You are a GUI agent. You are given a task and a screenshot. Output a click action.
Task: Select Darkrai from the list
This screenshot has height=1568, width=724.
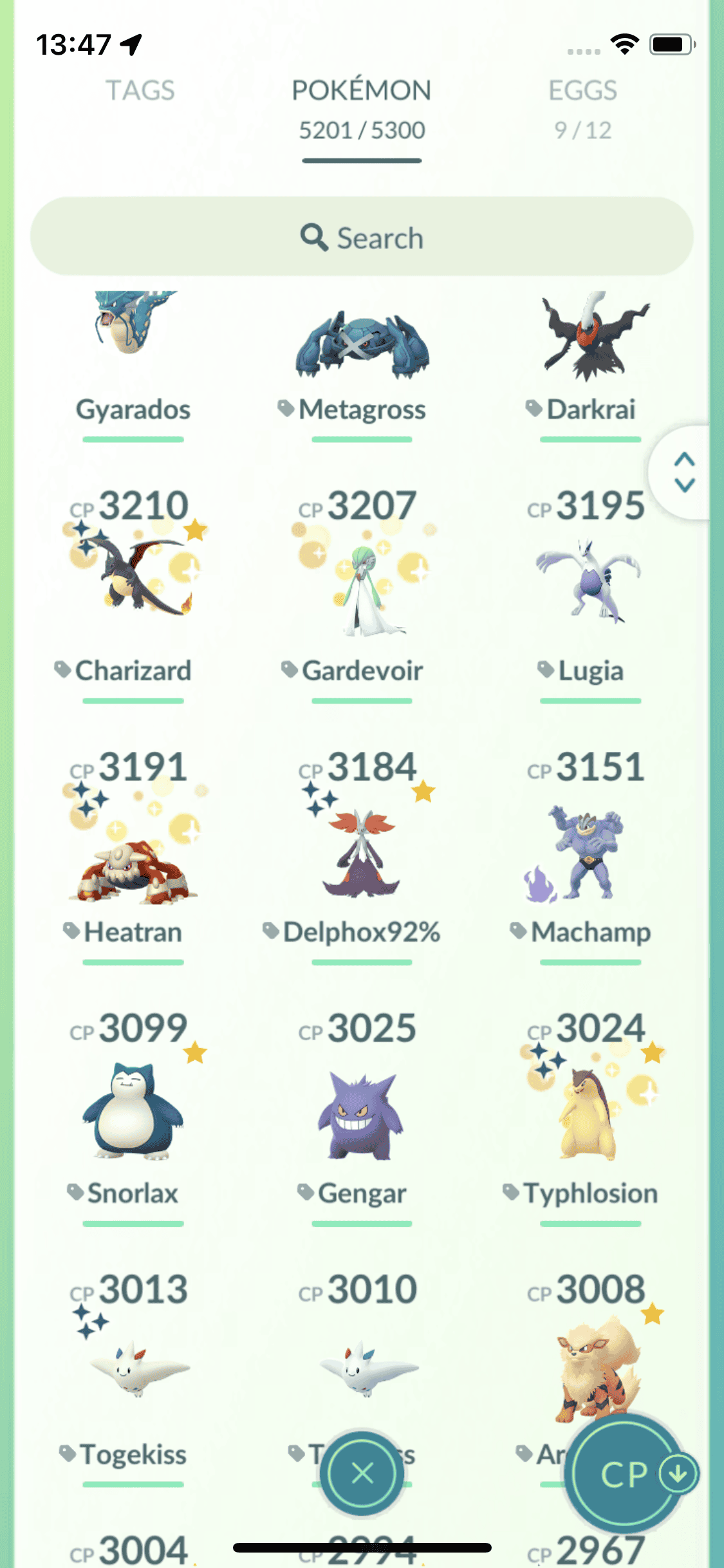(590, 360)
